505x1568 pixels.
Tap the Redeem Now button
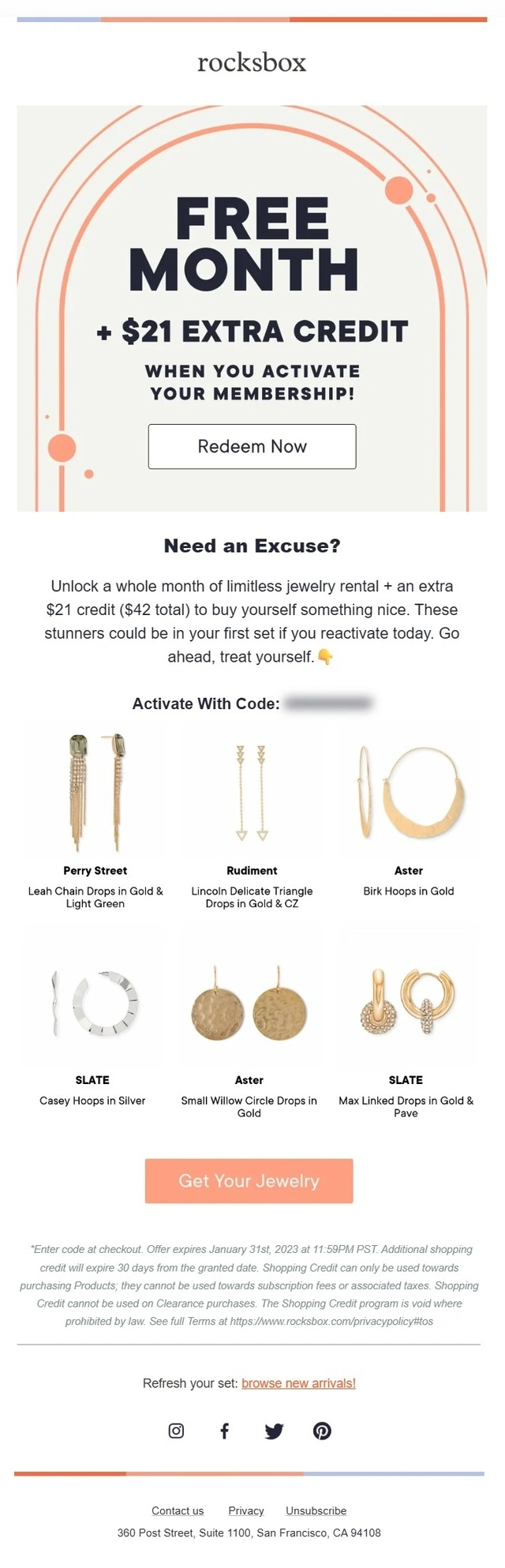(x=252, y=446)
